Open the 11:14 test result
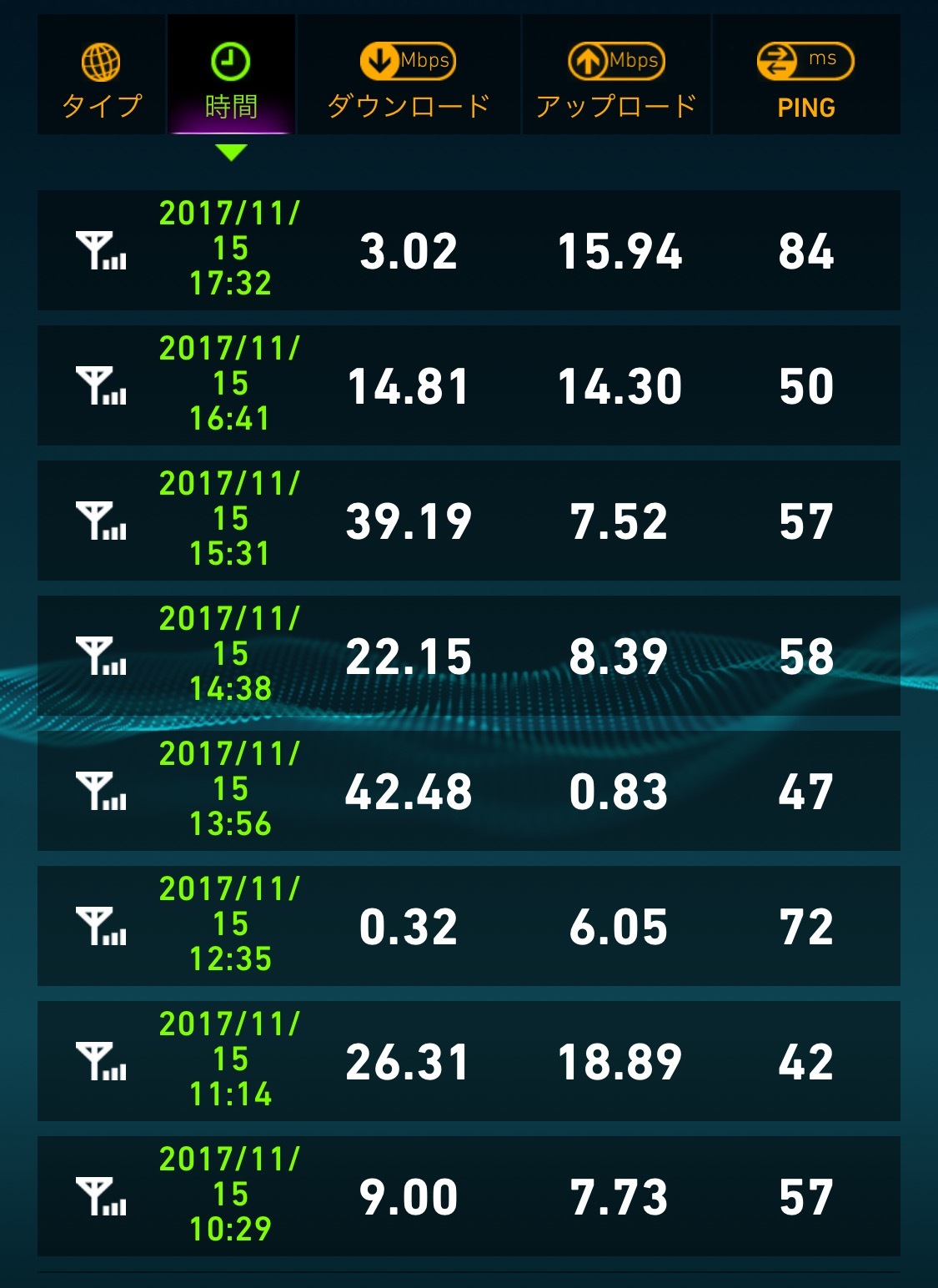This screenshot has width=938, height=1288. pos(469,1061)
